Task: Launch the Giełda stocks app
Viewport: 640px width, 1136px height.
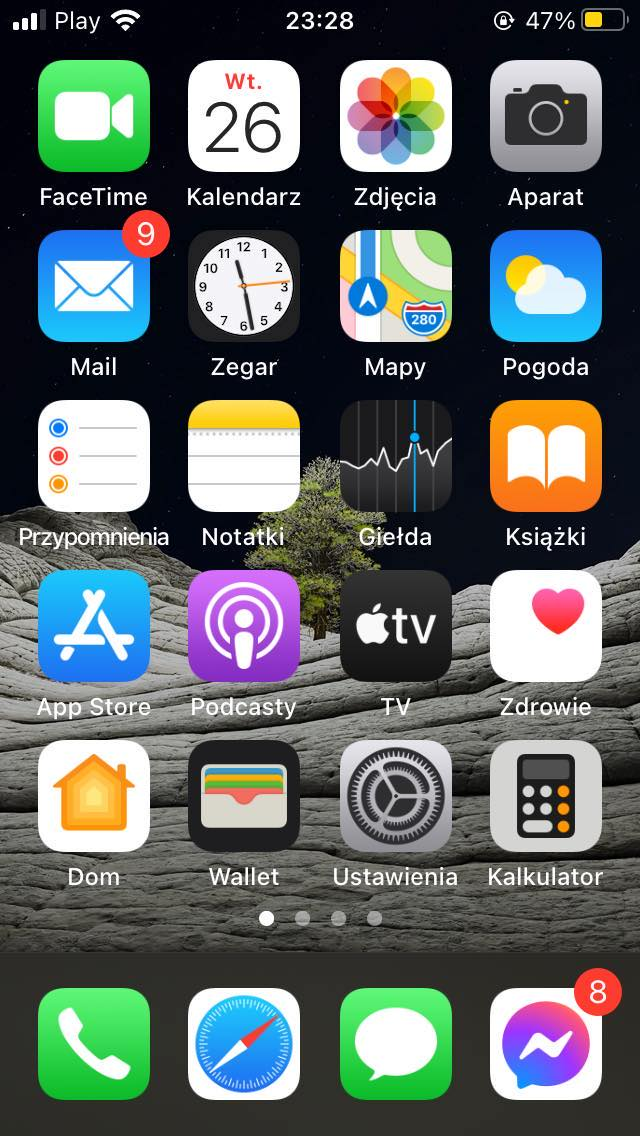Action: [395, 456]
